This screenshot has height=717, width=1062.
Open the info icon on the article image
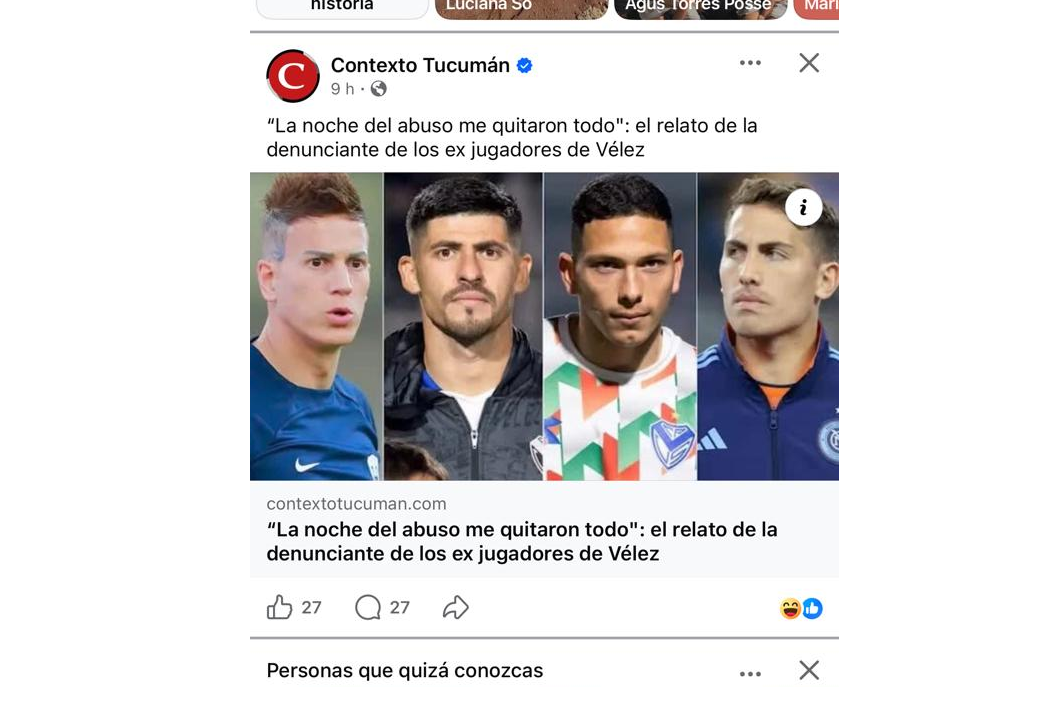pyautogui.click(x=803, y=208)
